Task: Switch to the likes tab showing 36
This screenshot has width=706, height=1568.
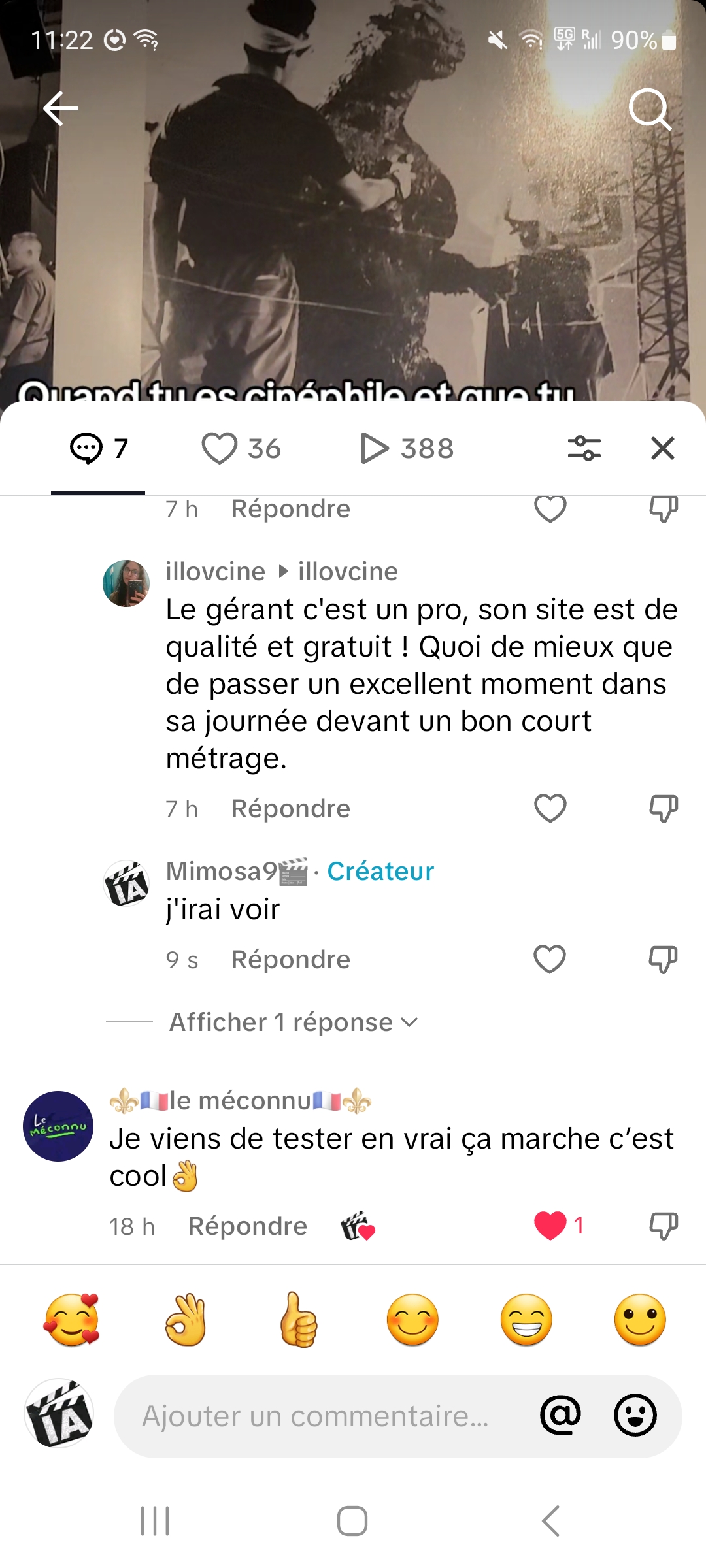Action: click(241, 449)
